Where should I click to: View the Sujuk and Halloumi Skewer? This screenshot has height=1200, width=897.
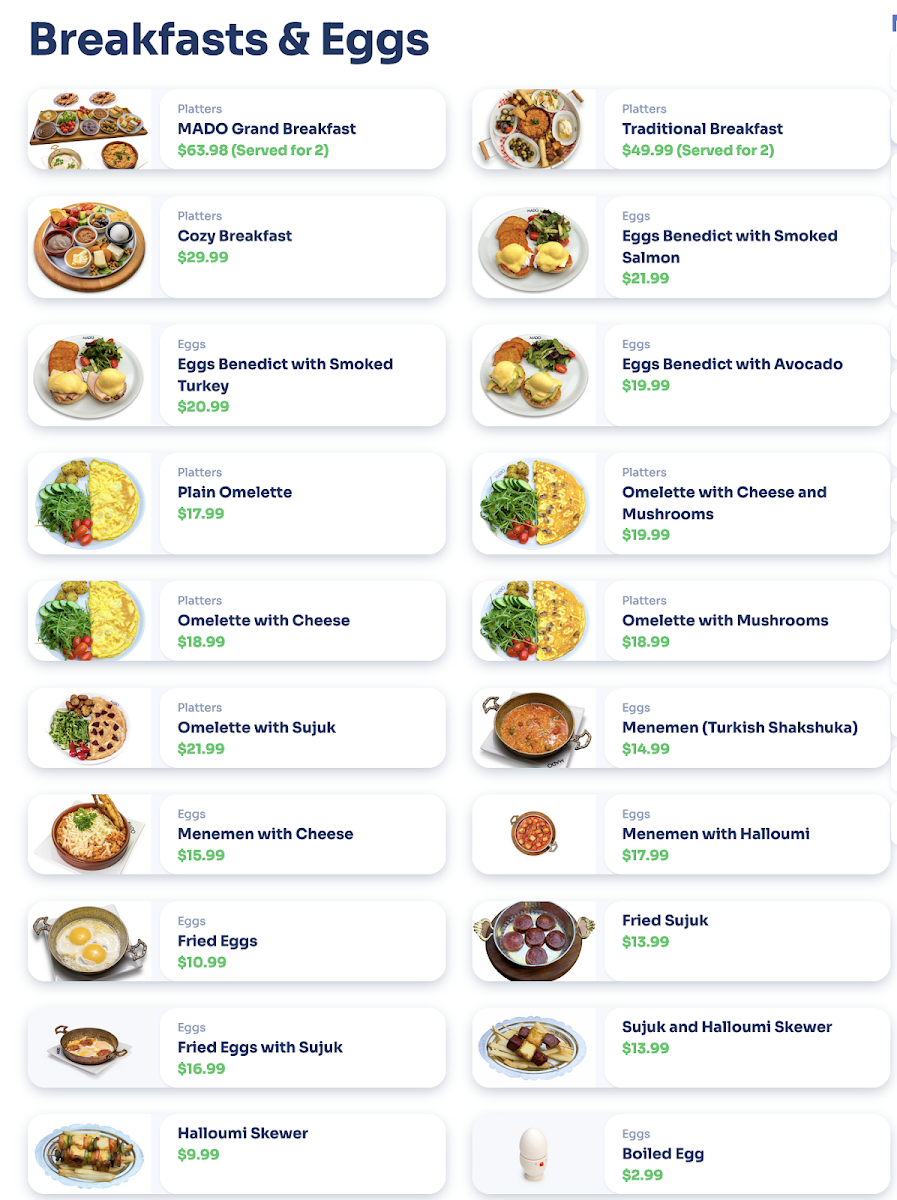click(681, 1047)
